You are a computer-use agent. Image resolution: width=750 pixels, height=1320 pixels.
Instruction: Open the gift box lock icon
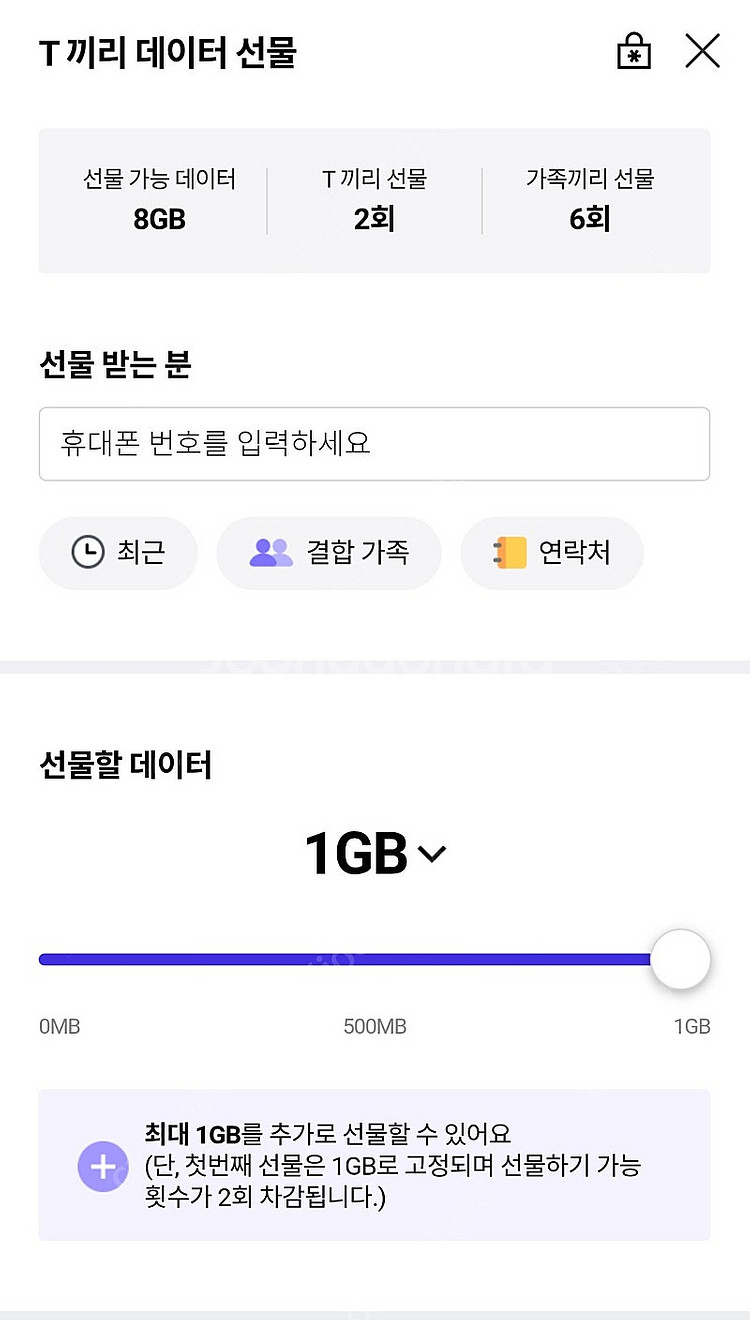coord(633,51)
